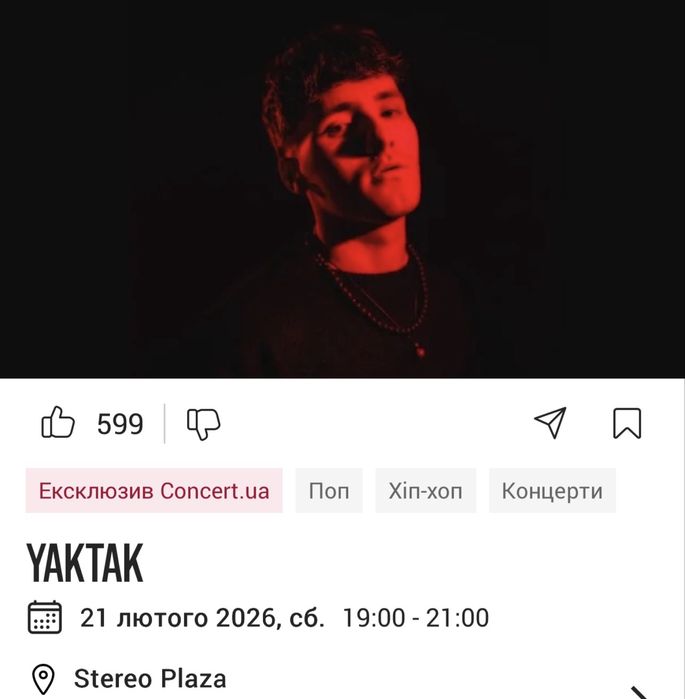Viewport: 685px width, 699px height.
Task: Tap the thumbs-down dislike icon
Action: click(x=203, y=424)
